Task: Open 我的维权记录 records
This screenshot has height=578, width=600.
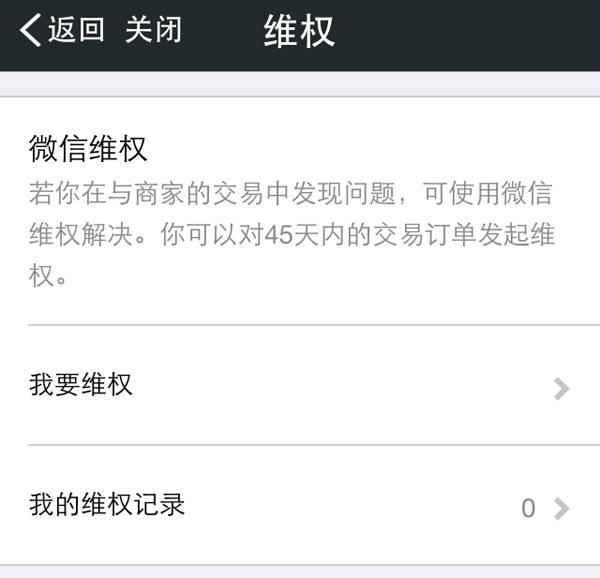Action: [300, 506]
